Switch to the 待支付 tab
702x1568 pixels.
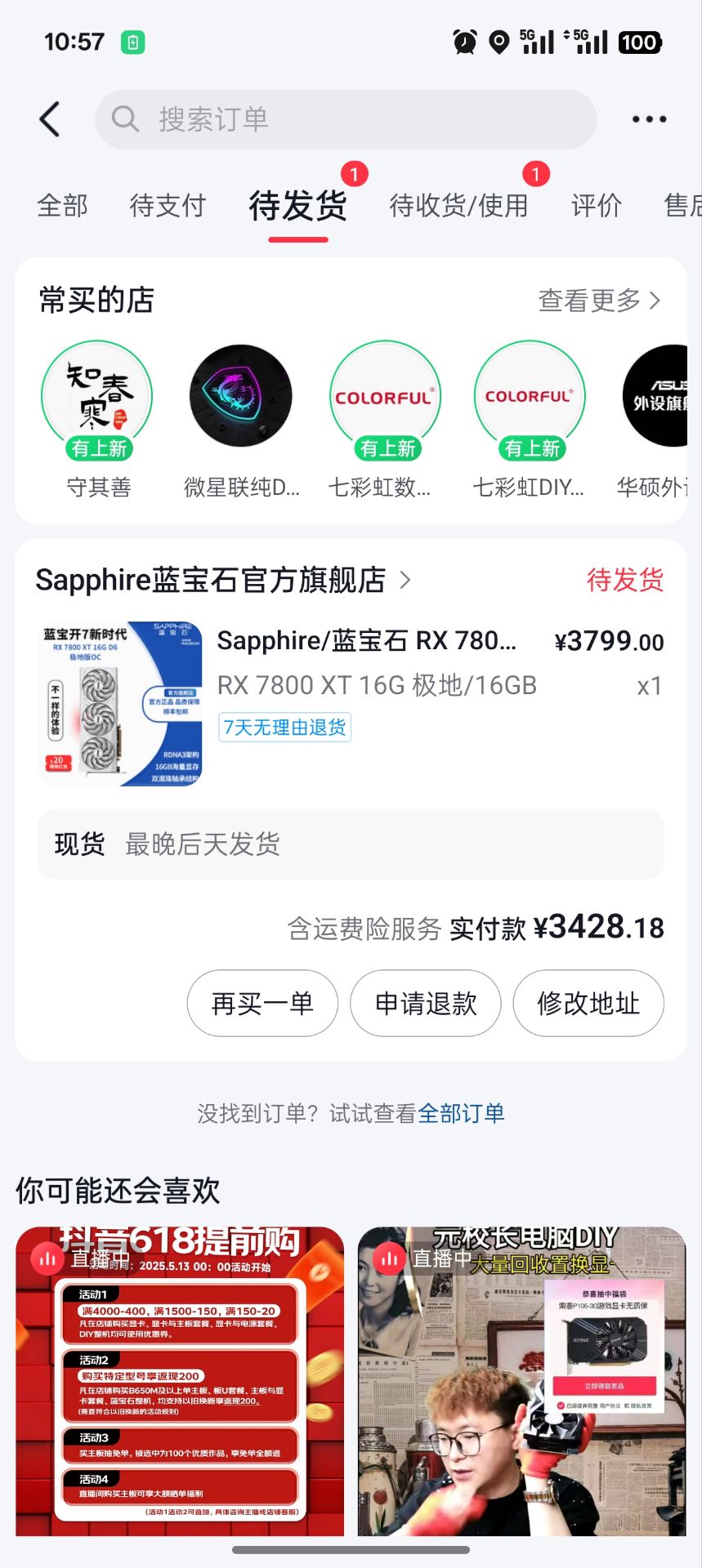tap(168, 206)
